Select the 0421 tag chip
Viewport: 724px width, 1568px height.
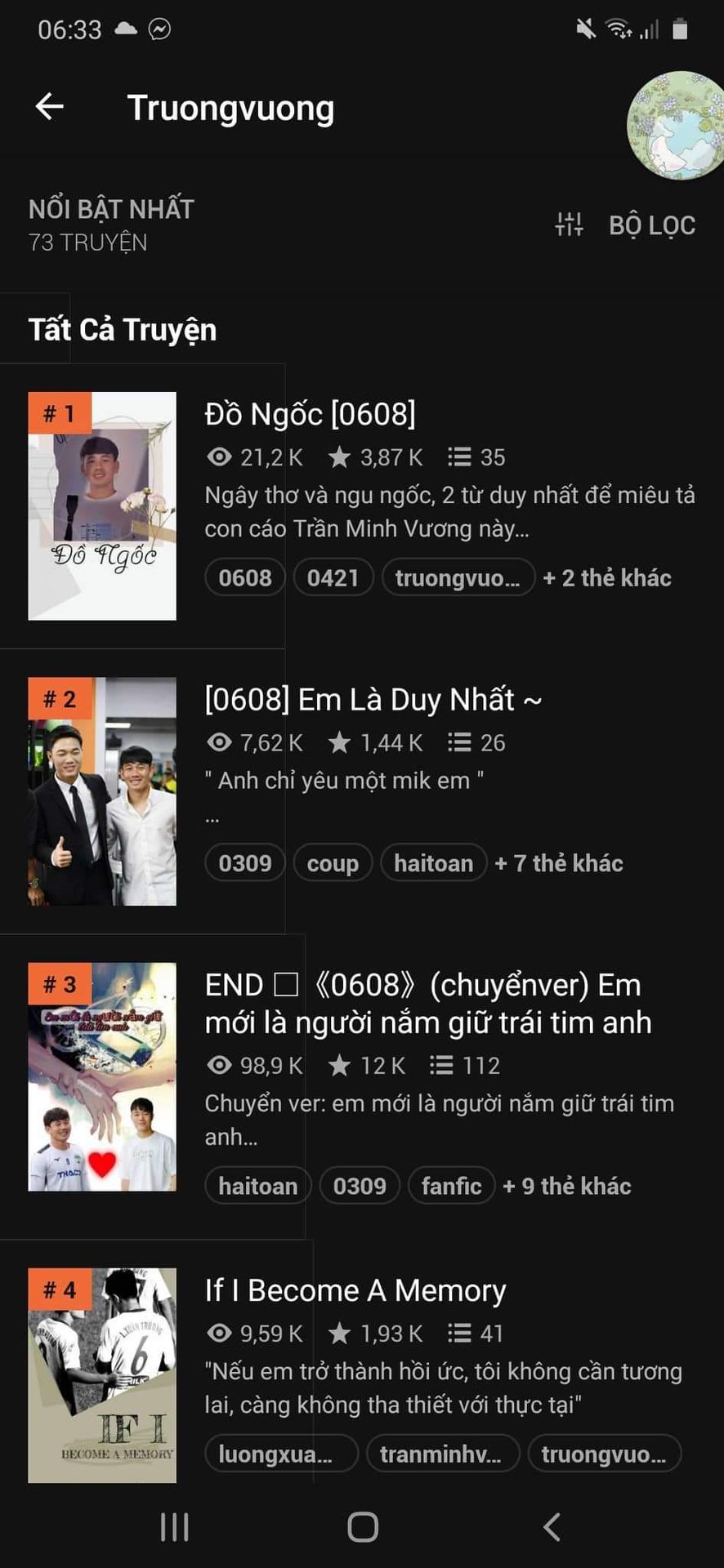coord(333,578)
